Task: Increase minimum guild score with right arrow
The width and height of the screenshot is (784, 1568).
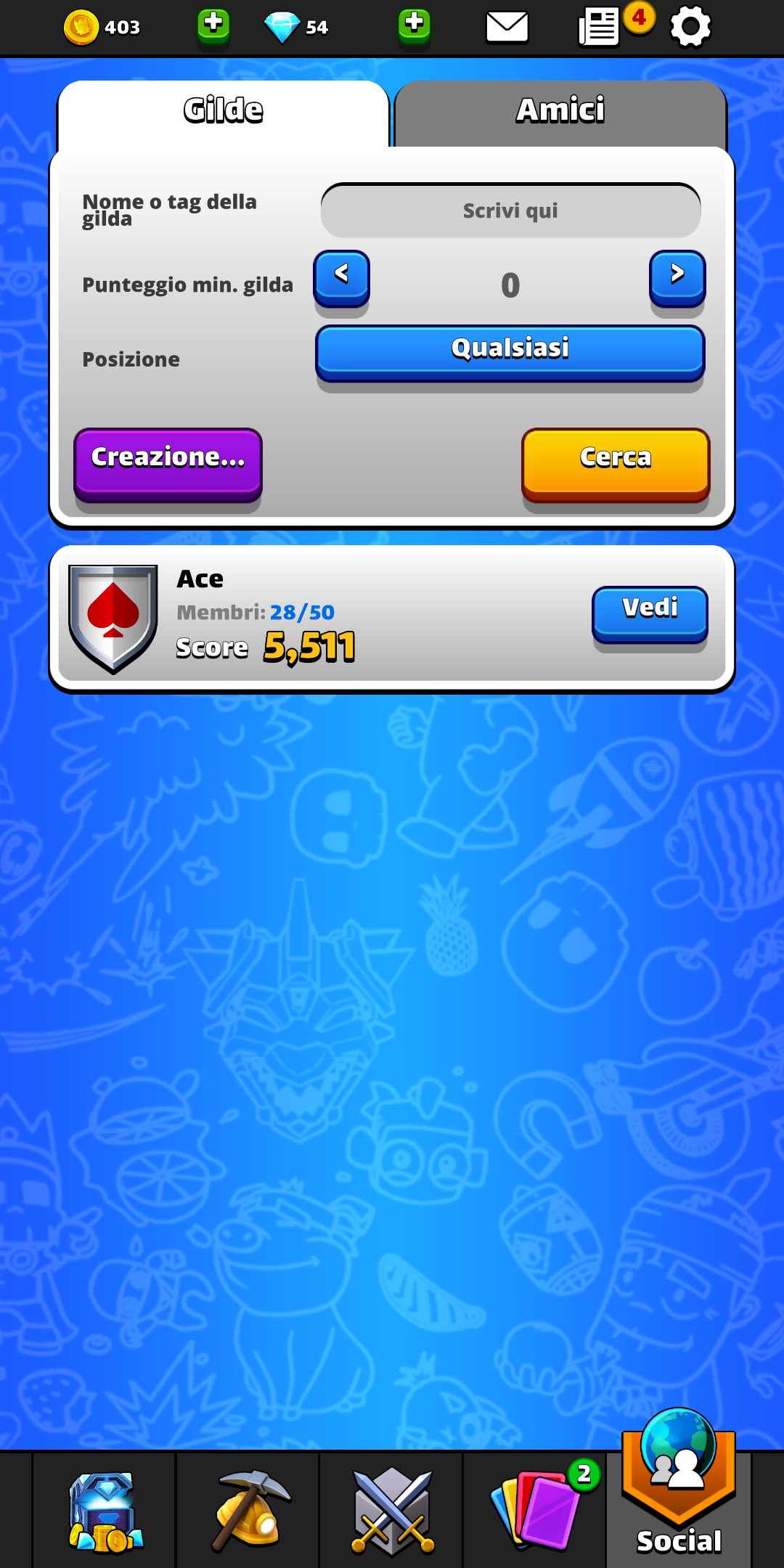Action: click(677, 278)
